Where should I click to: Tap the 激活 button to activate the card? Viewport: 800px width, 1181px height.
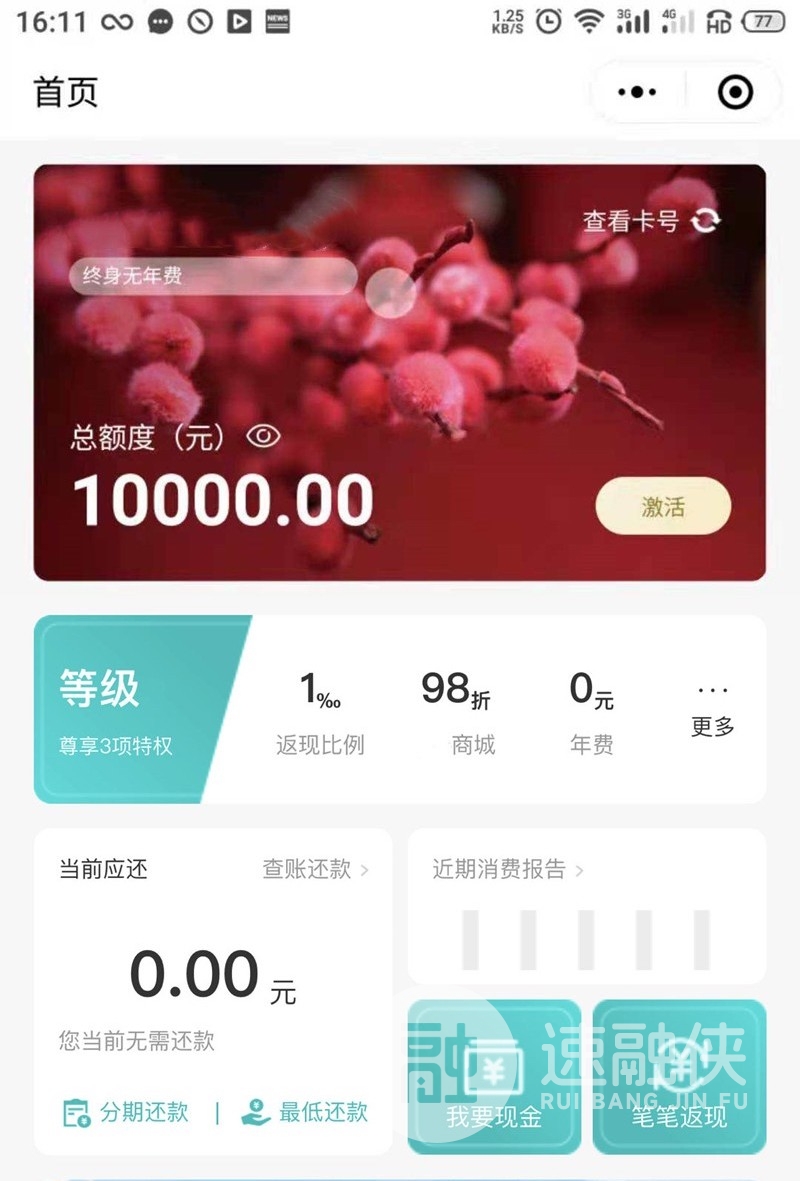tap(663, 507)
